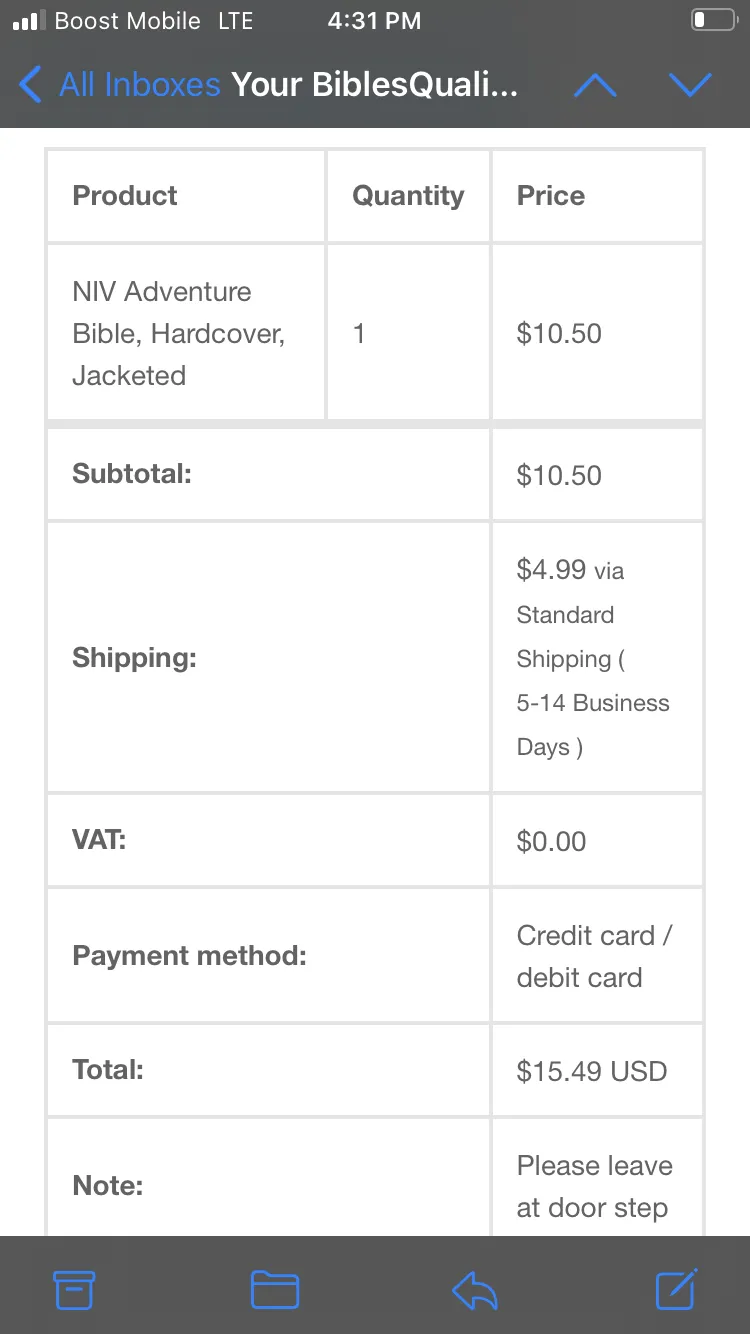The width and height of the screenshot is (750, 1334).
Task: Compose a new email
Action: 677,1289
